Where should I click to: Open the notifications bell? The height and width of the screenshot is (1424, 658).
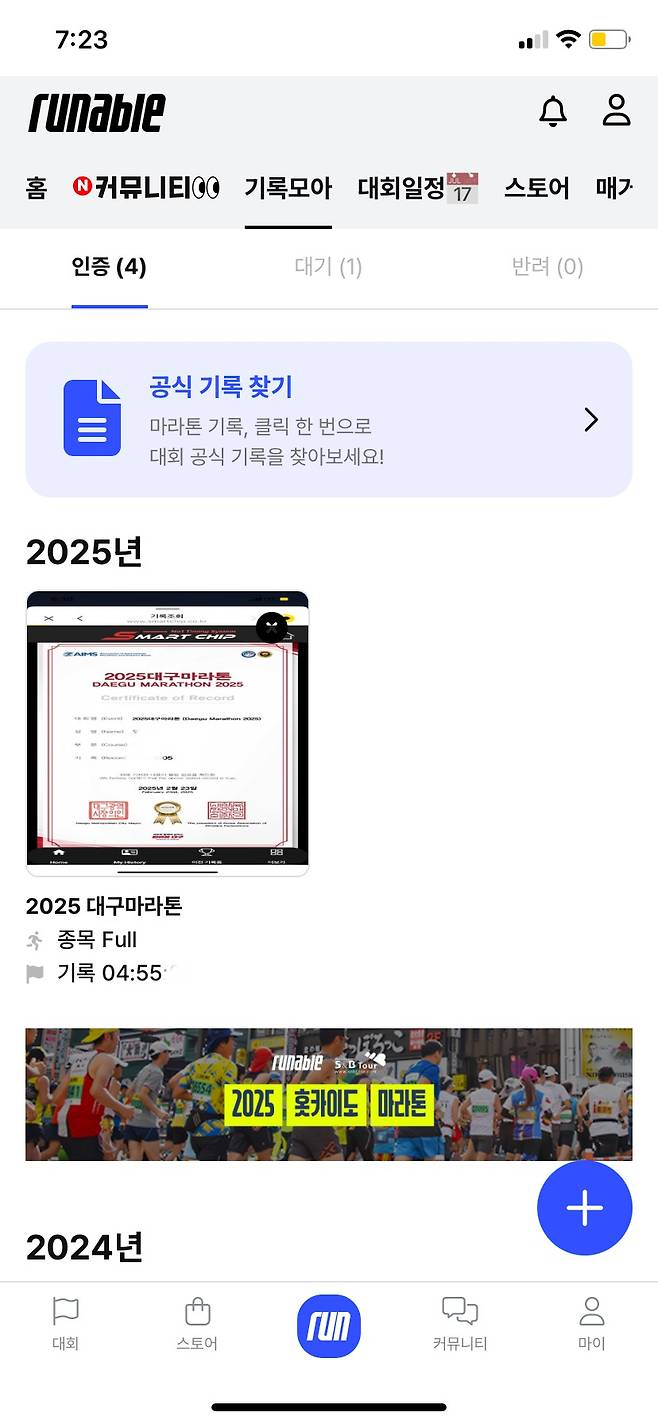tap(552, 111)
